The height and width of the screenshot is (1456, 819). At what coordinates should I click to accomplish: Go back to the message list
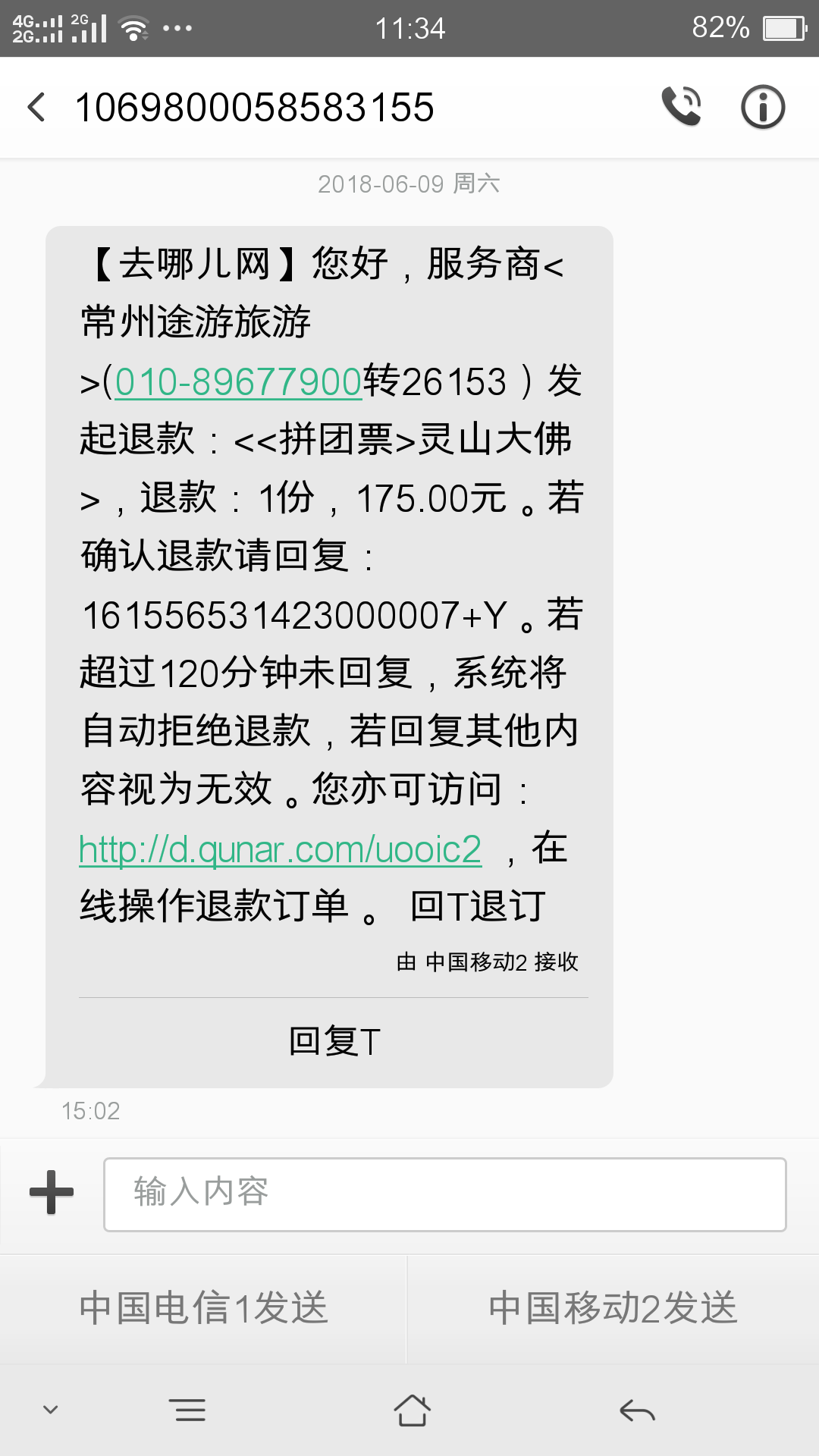(x=36, y=107)
